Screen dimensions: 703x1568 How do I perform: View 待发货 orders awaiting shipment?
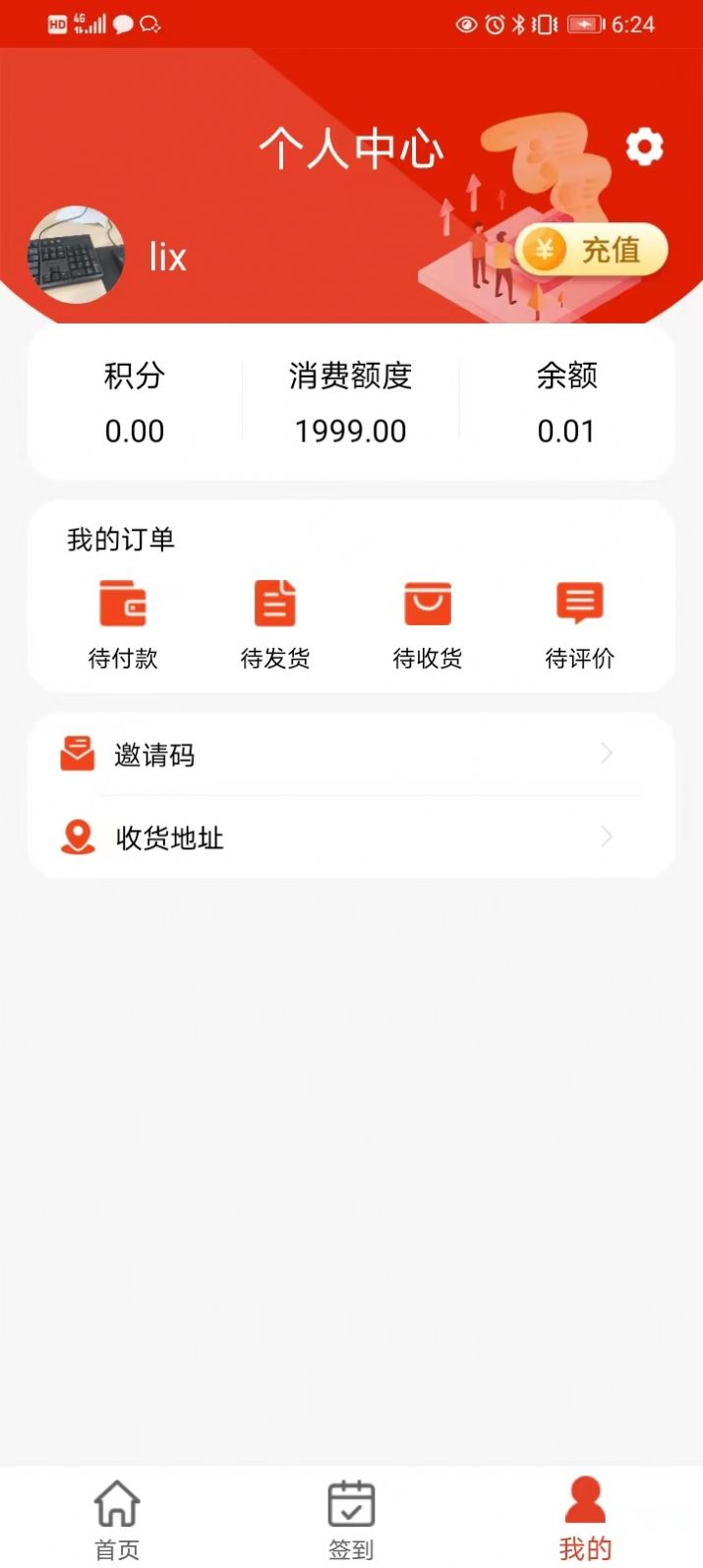coord(275,623)
